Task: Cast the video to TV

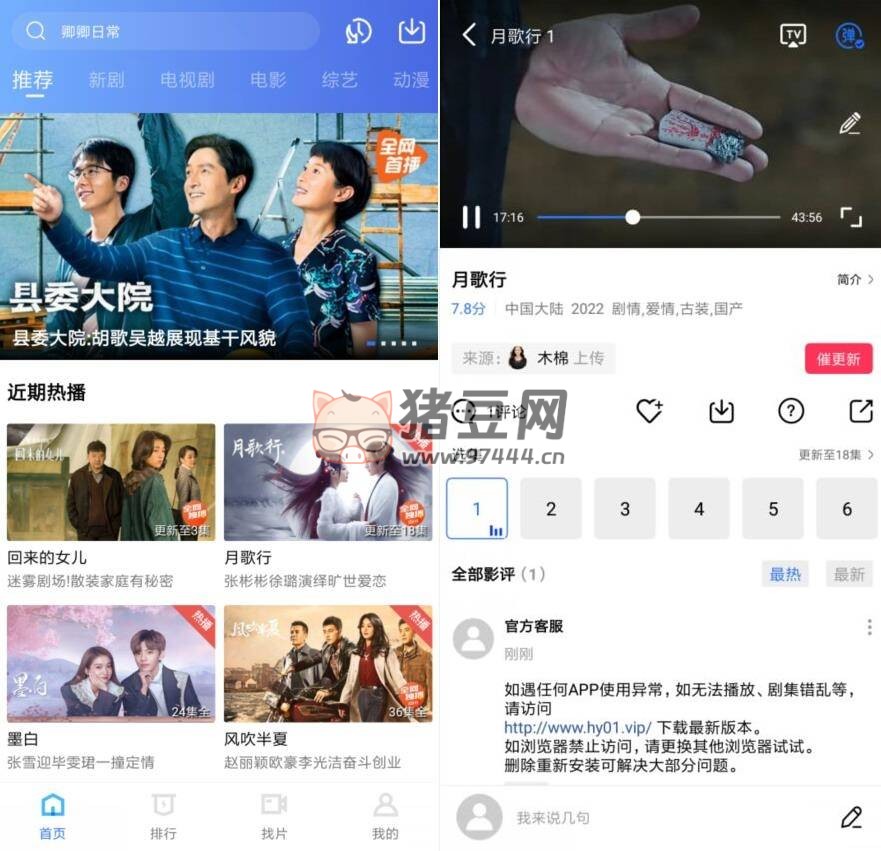Action: coord(793,35)
